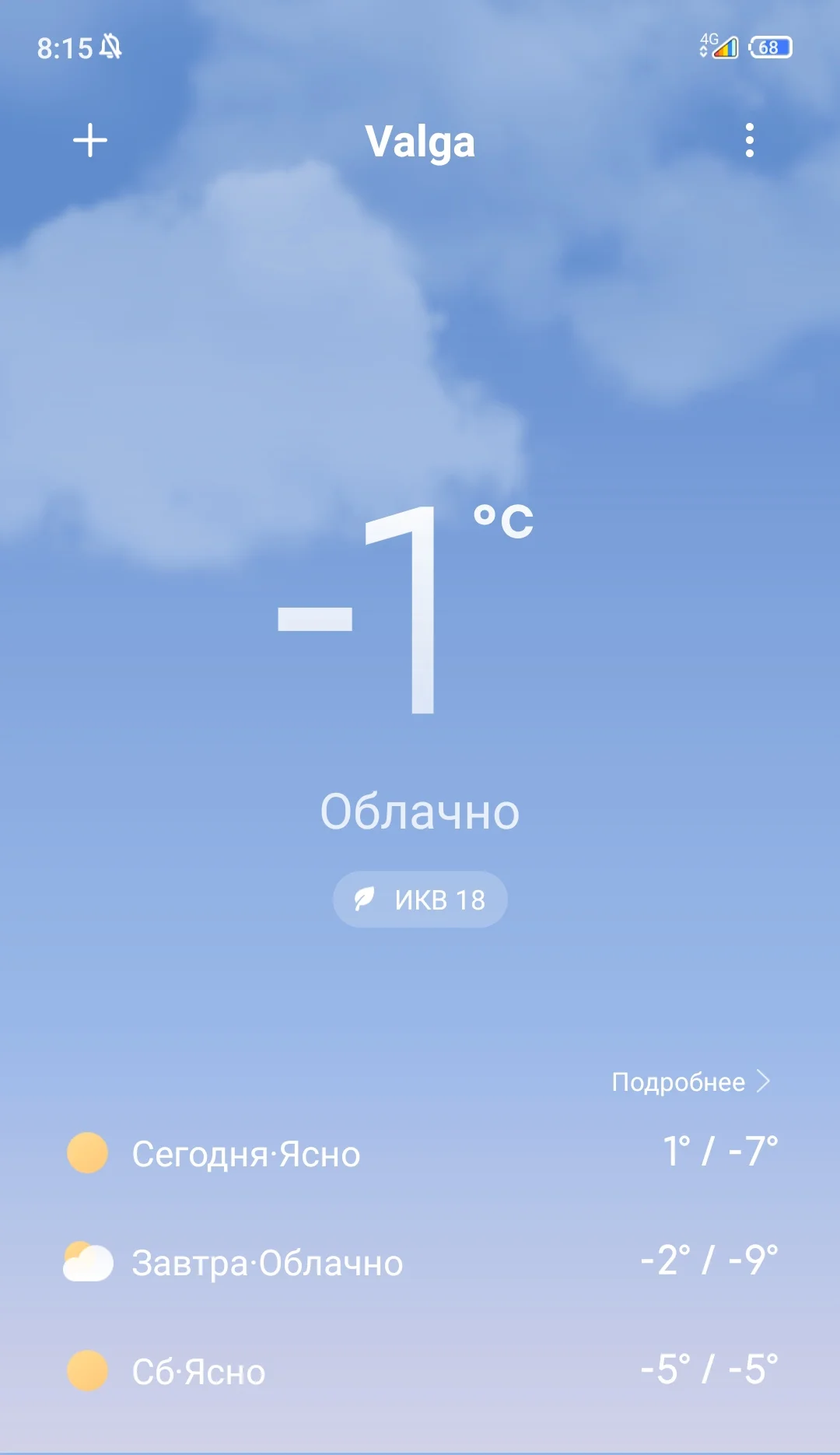840x1455 pixels.
Task: View the Завтра·Облачно forecast row
Action: pos(420,1262)
